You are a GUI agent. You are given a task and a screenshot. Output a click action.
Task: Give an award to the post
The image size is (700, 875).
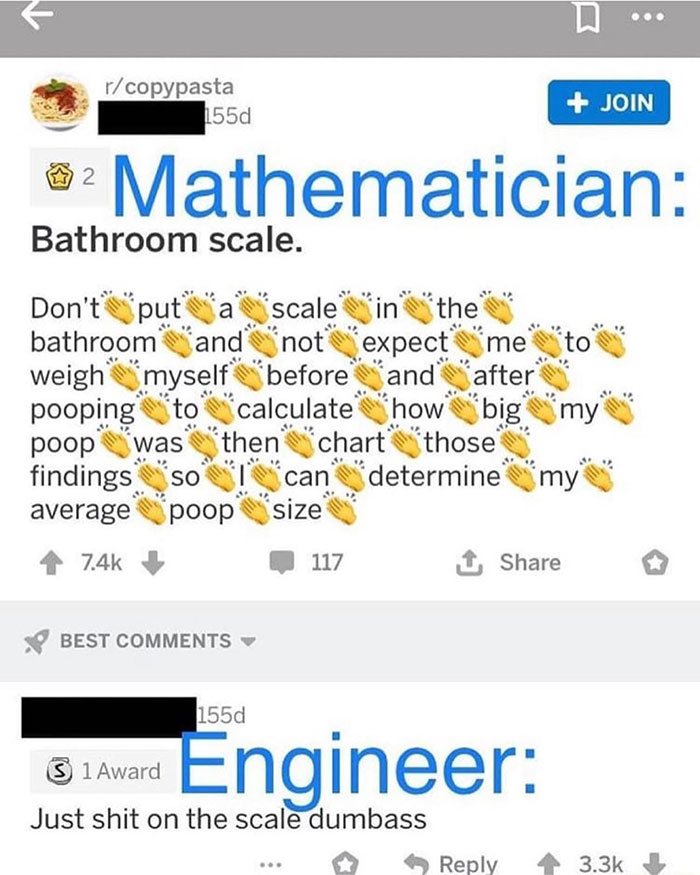point(654,562)
